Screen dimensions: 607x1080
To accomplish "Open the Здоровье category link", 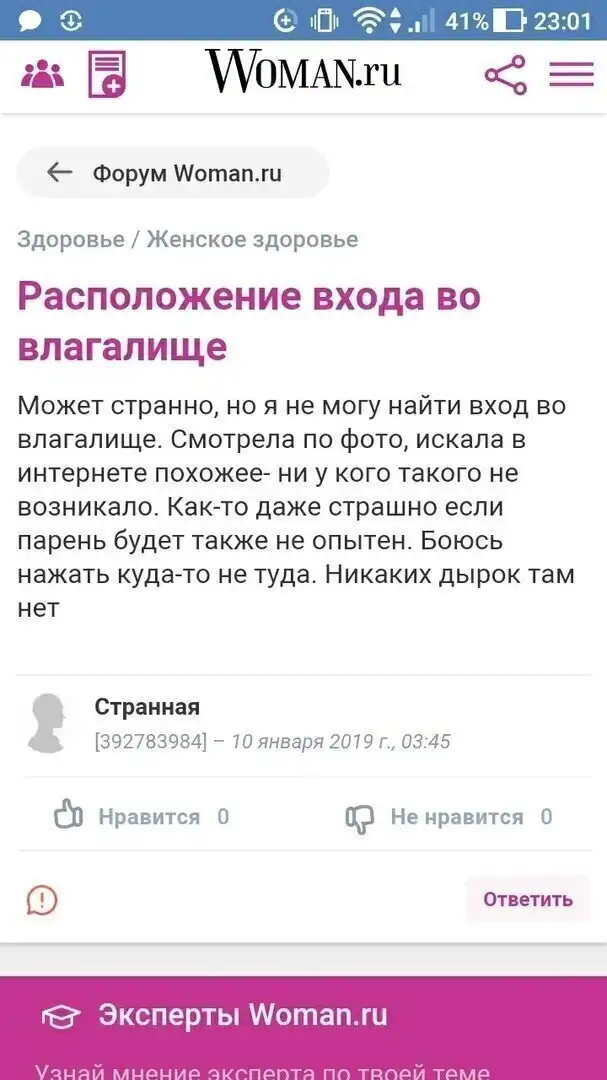I will 71,240.
